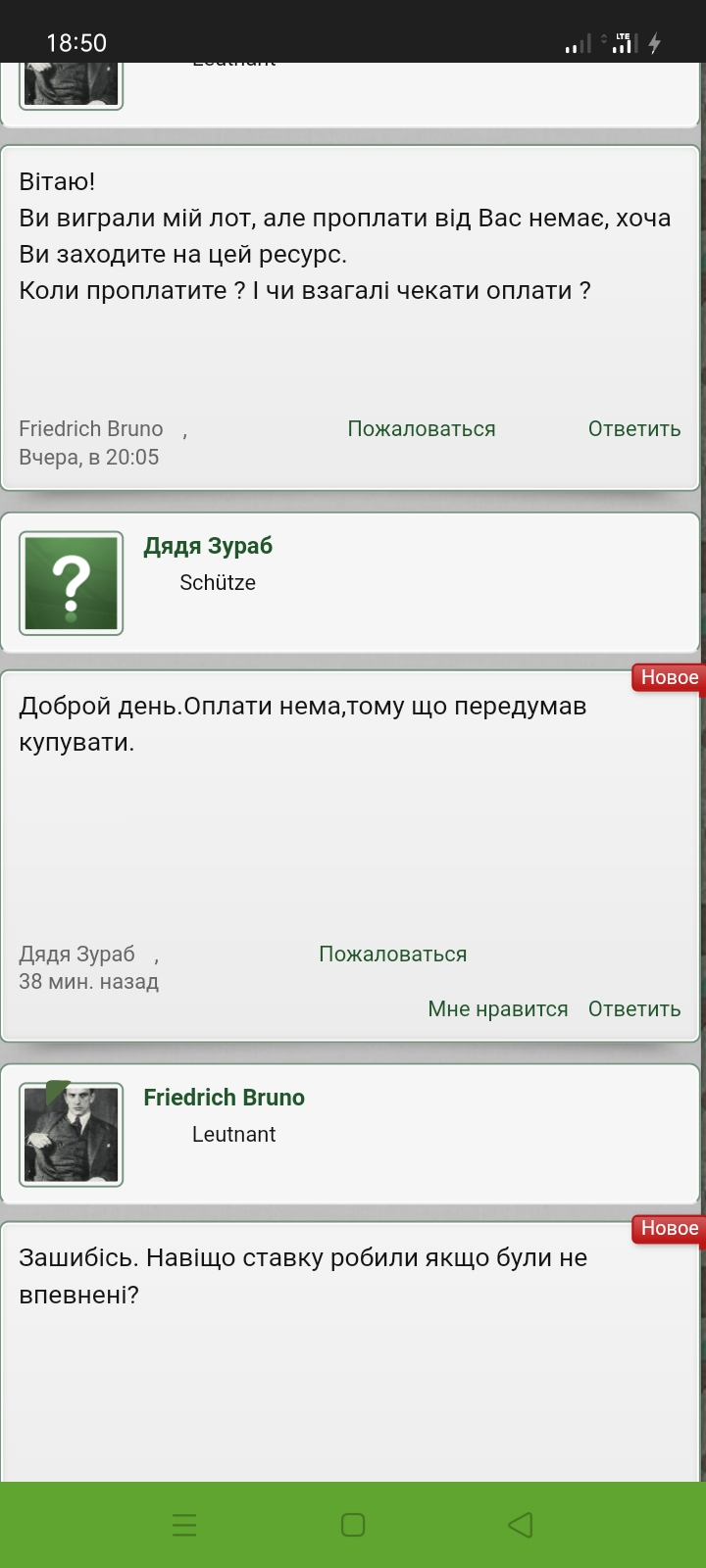Report Friedrich Bruno's message from yesterday
Image resolution: width=706 pixels, height=1568 pixels.
tap(422, 429)
